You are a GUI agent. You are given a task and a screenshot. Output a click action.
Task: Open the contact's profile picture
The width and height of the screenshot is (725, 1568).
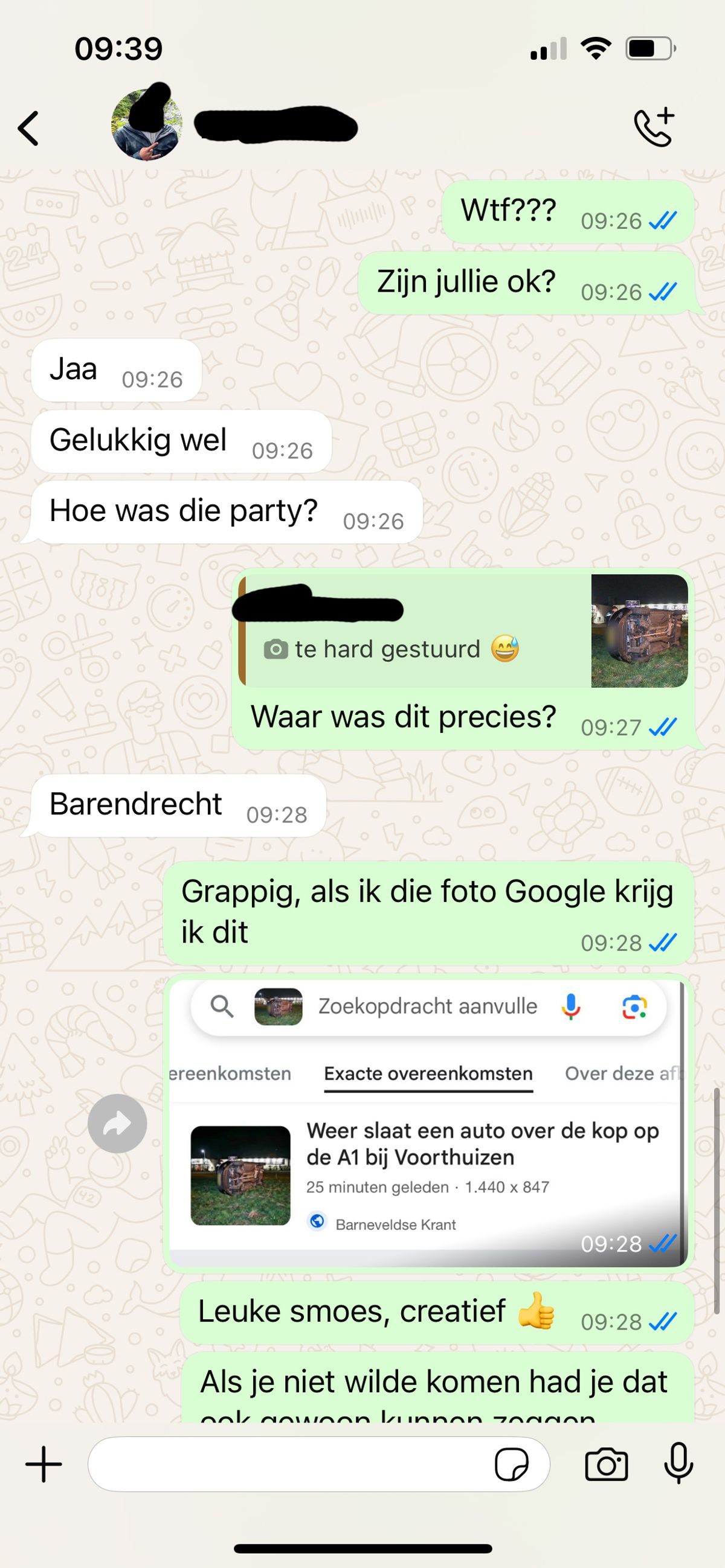(146, 126)
